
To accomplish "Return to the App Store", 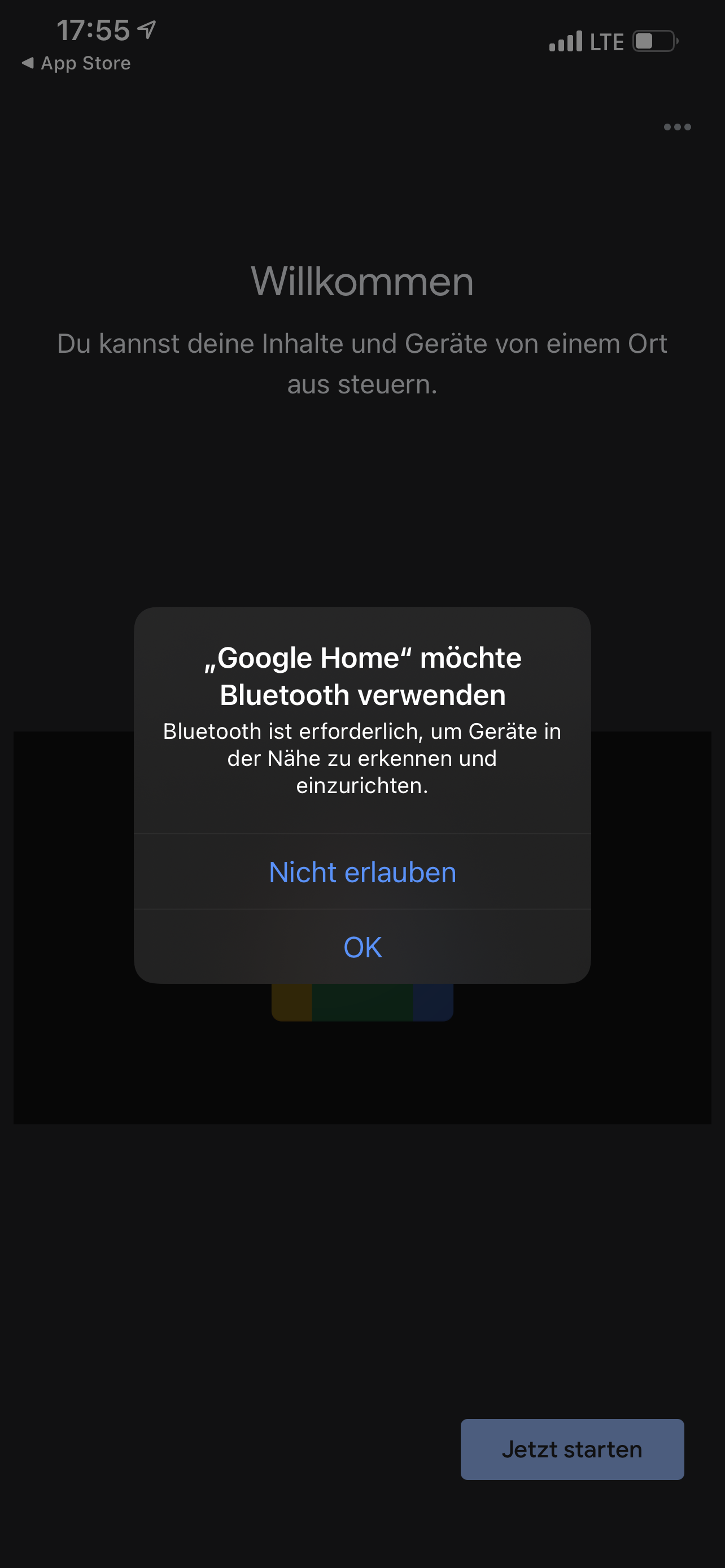I will 76,63.
